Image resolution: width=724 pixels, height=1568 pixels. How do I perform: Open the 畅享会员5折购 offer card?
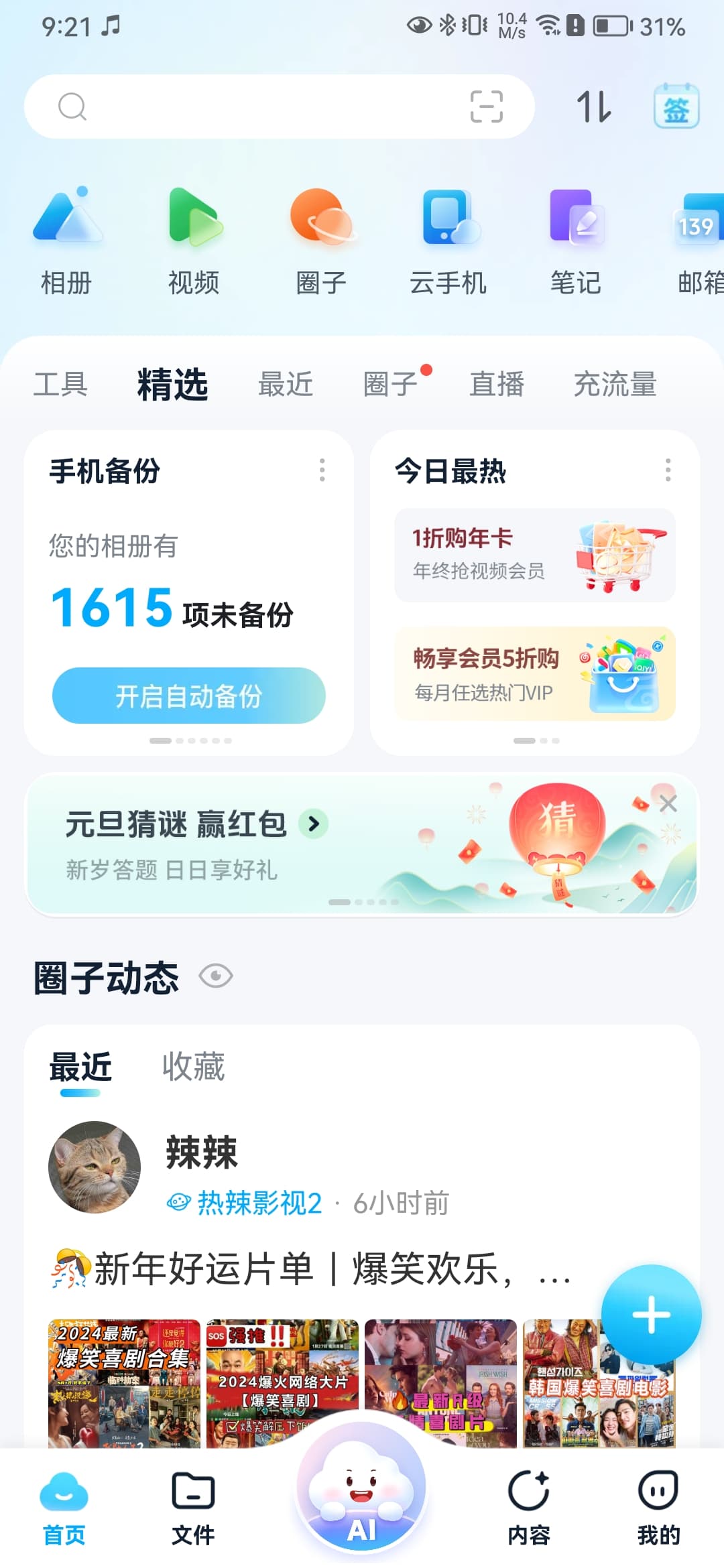pos(535,674)
